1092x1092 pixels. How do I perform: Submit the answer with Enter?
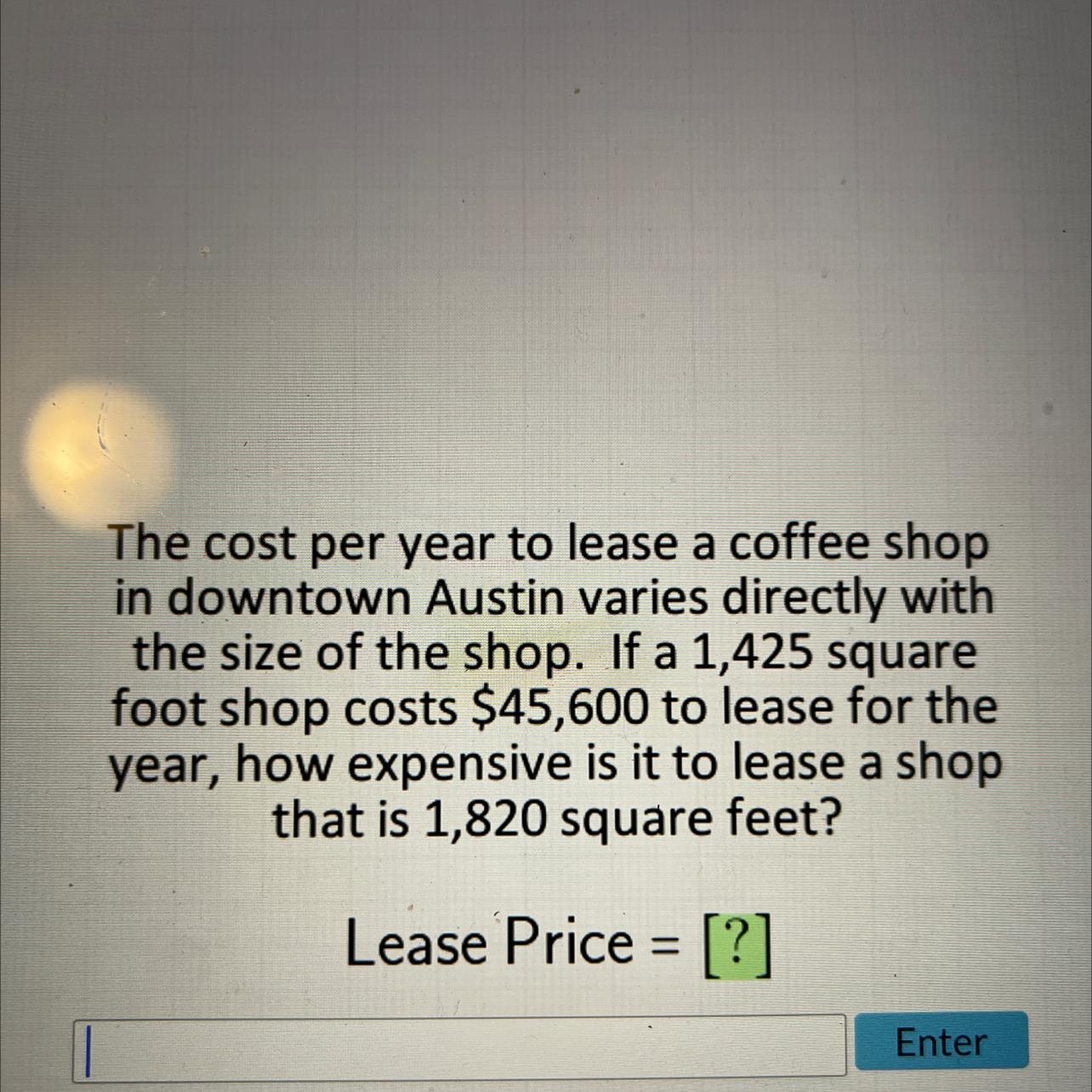tap(941, 1041)
